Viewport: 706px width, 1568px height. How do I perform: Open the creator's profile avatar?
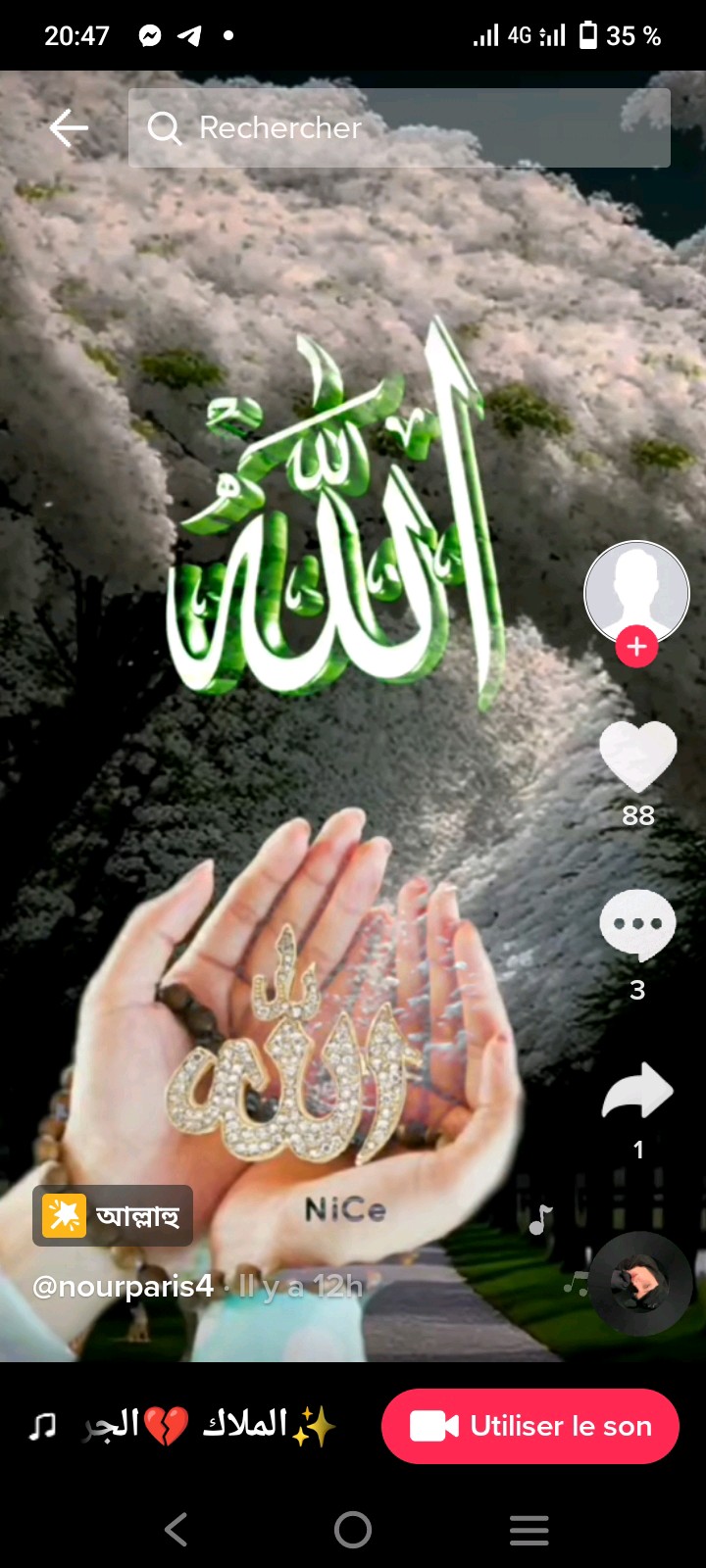[x=636, y=593]
